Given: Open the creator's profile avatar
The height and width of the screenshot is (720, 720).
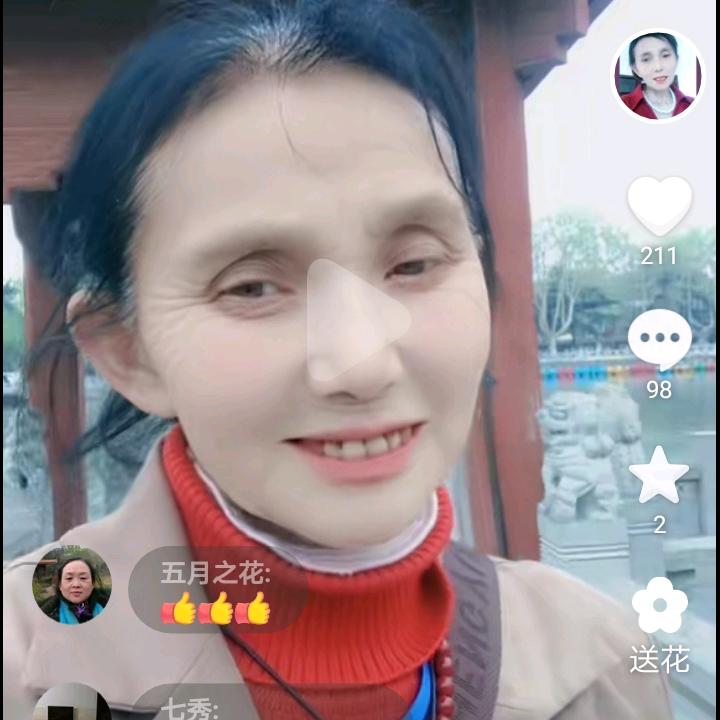Looking at the screenshot, I should pos(657,75).
